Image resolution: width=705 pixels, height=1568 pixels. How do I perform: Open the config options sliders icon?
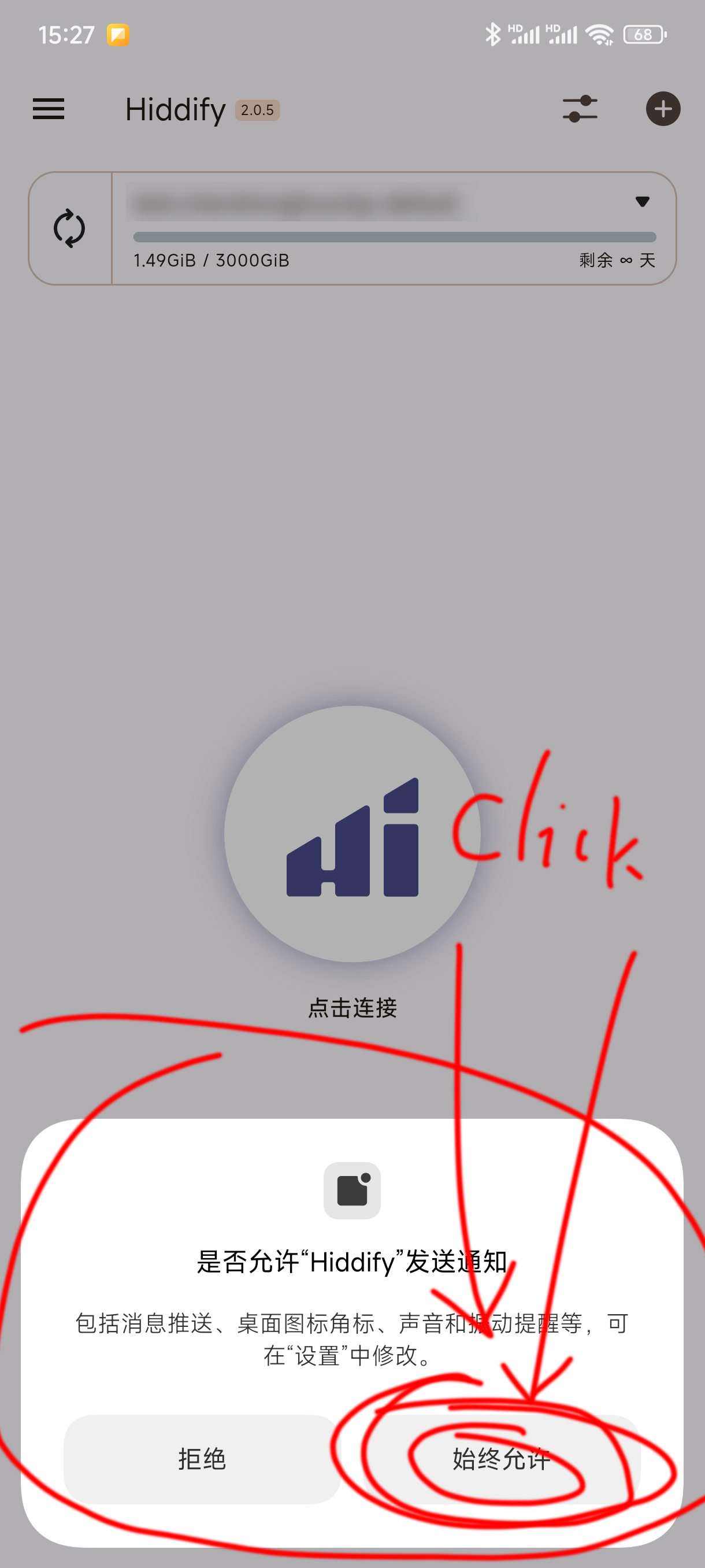[x=579, y=110]
